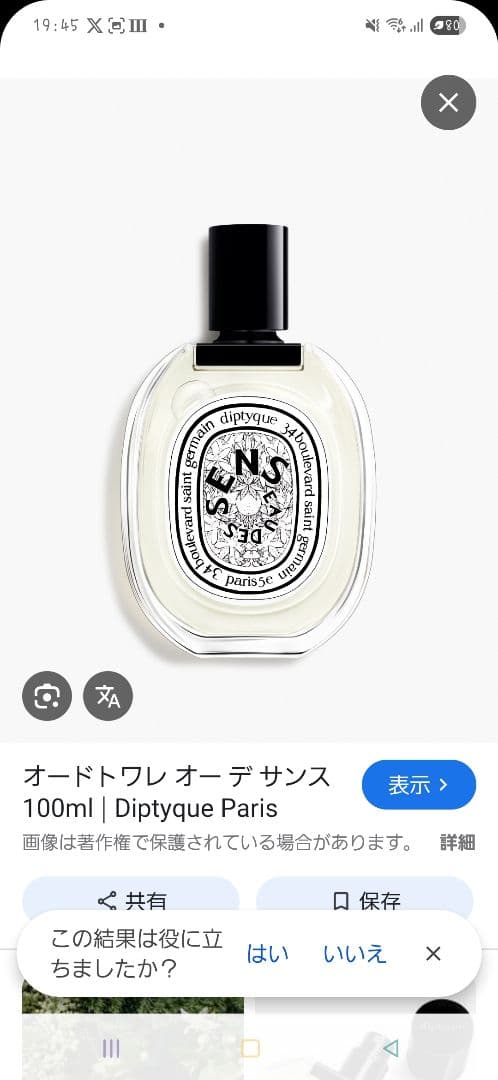Viewport: 498px width, 1080px height.
Task: Open the system recent apps button
Action: (x=111, y=1048)
